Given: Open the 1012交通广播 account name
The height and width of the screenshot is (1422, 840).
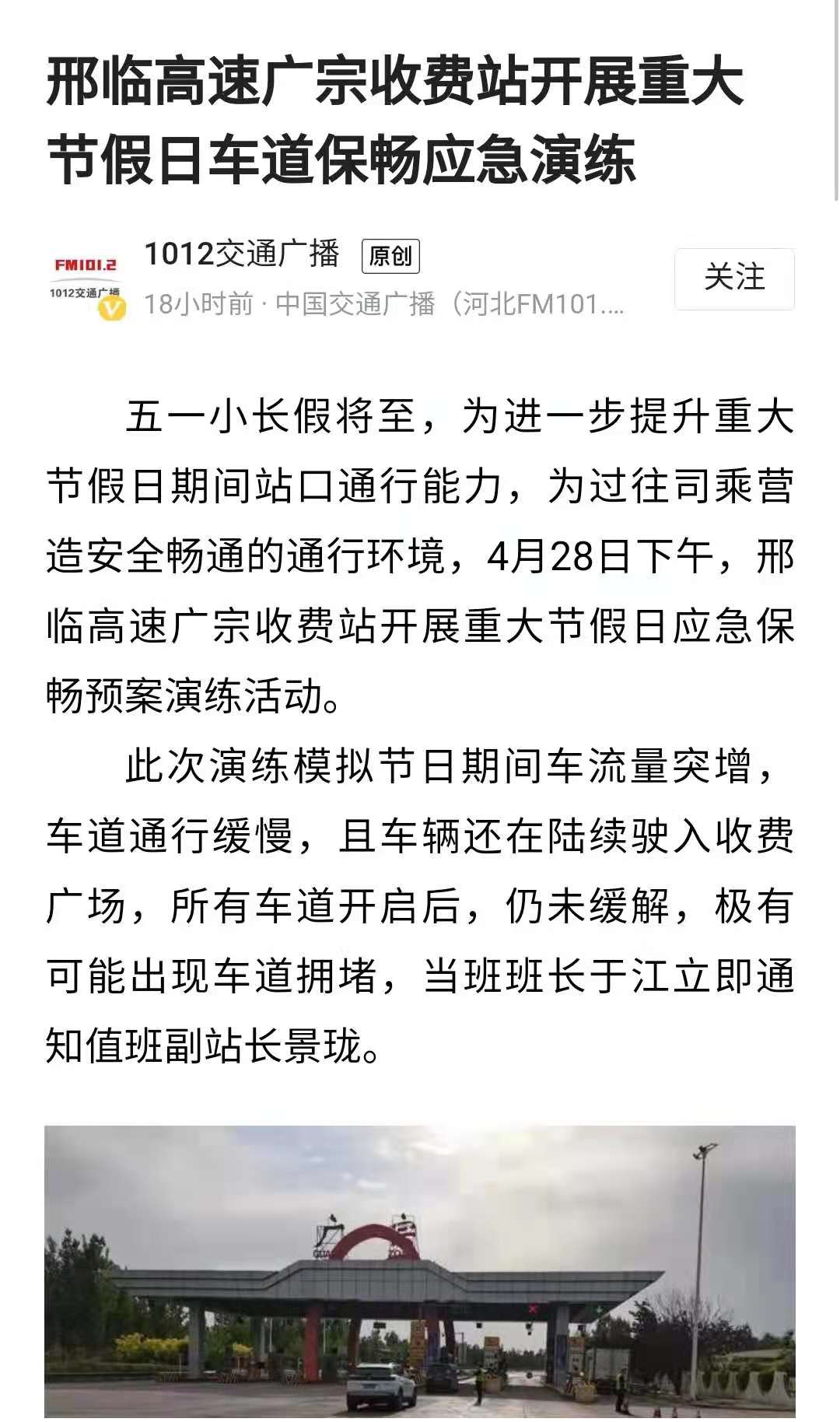Looking at the screenshot, I should pyautogui.click(x=241, y=254).
